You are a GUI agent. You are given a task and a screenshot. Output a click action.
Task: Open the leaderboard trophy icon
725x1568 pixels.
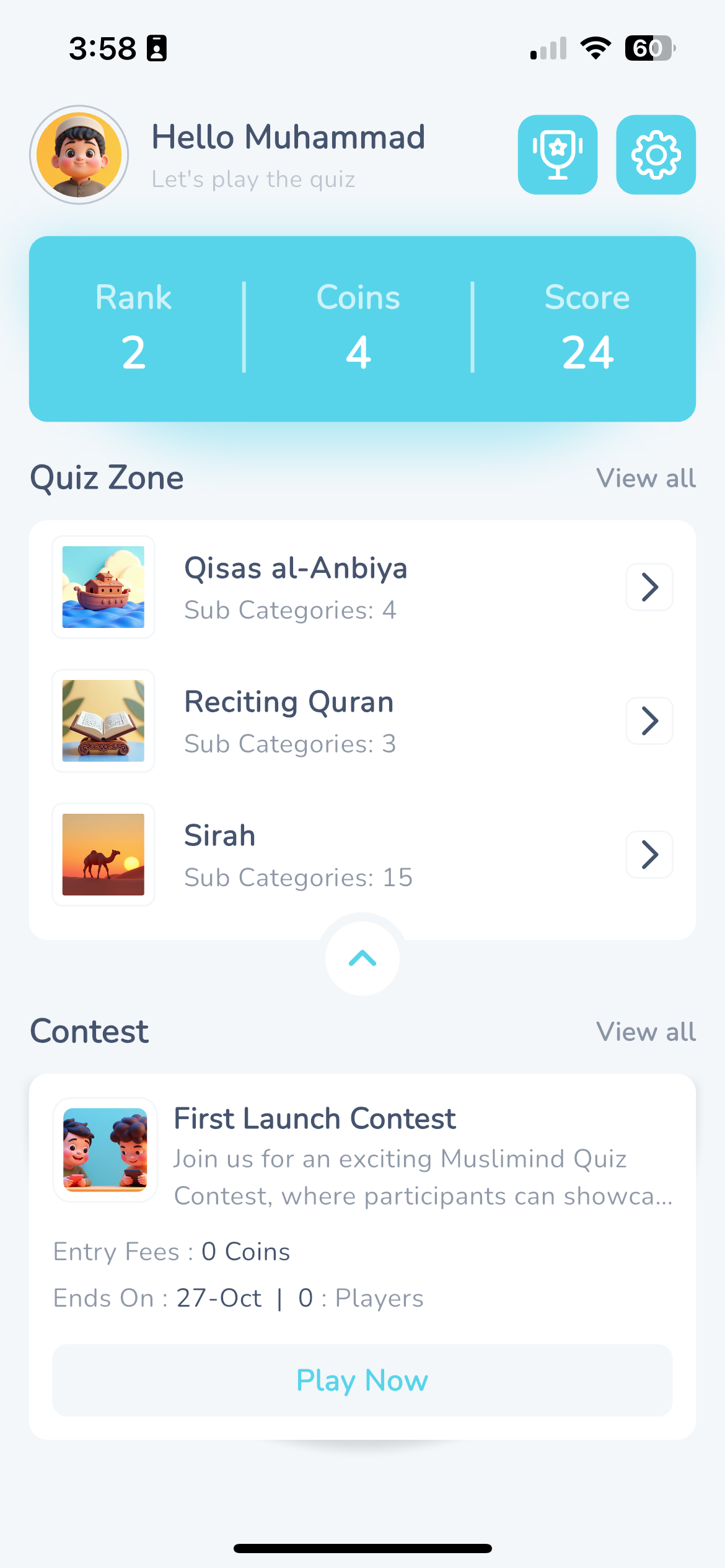(x=558, y=155)
